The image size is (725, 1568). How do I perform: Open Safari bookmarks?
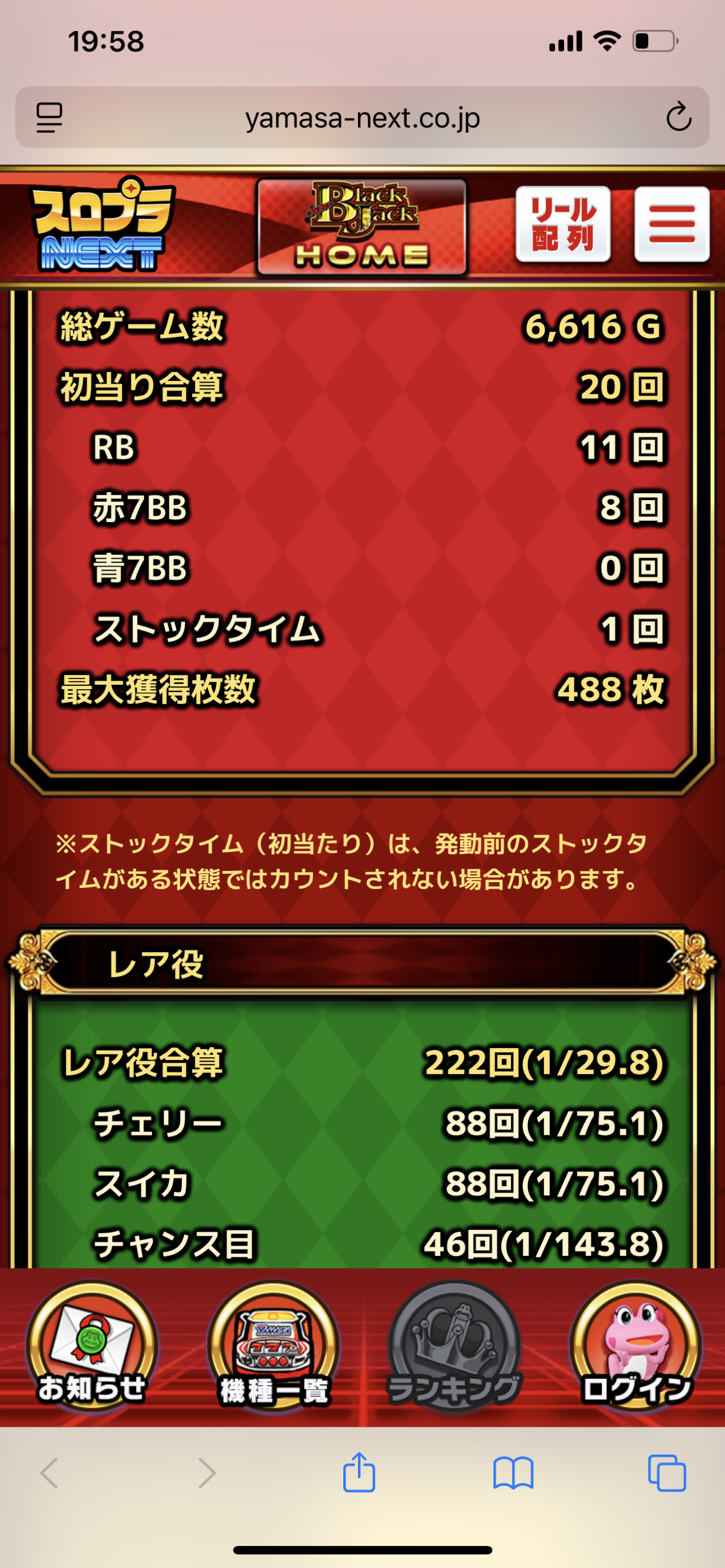tap(513, 1473)
